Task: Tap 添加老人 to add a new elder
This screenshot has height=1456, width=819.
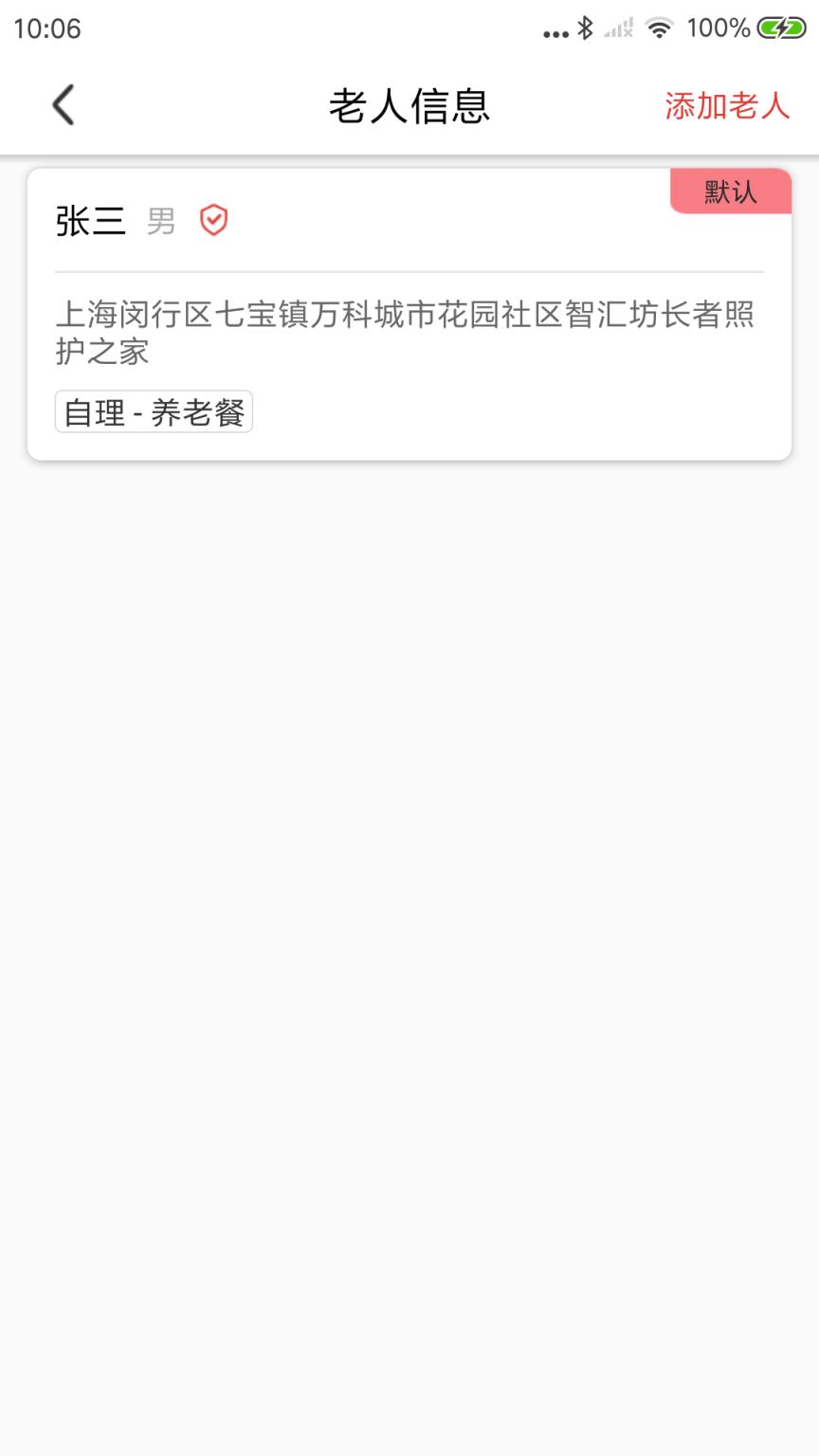Action: click(727, 106)
